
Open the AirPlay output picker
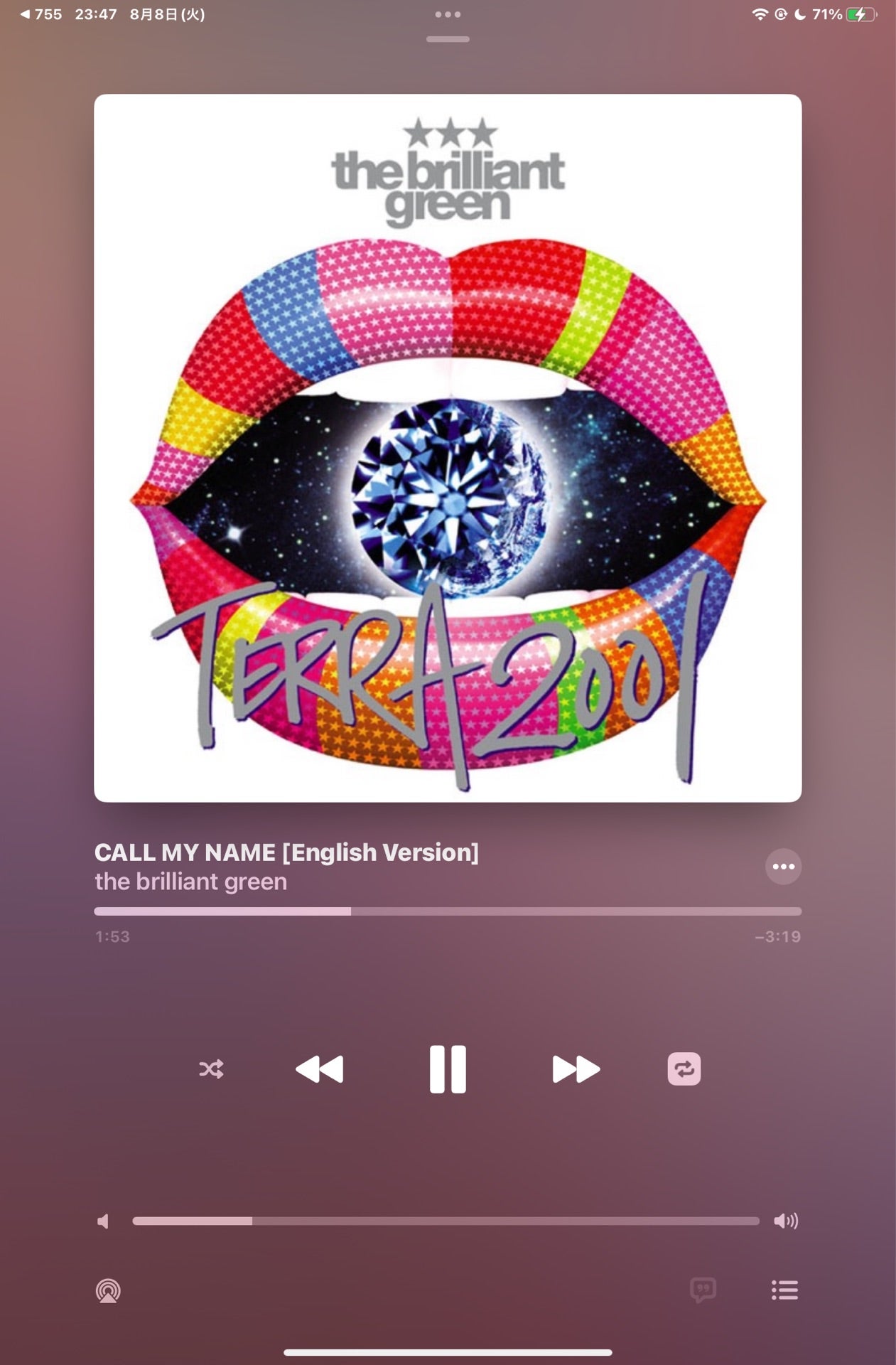[x=108, y=1290]
